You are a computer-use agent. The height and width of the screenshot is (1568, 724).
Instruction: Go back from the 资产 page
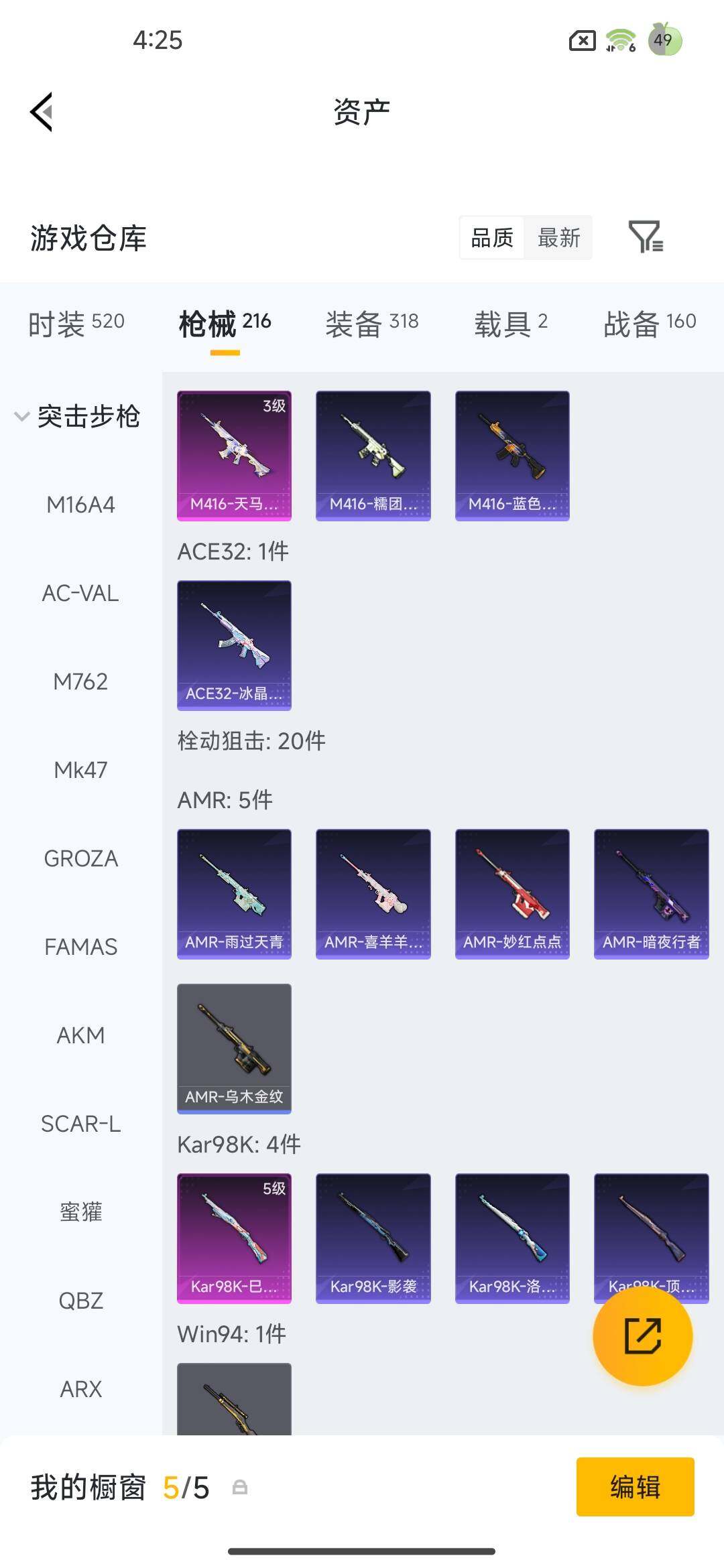point(42,112)
